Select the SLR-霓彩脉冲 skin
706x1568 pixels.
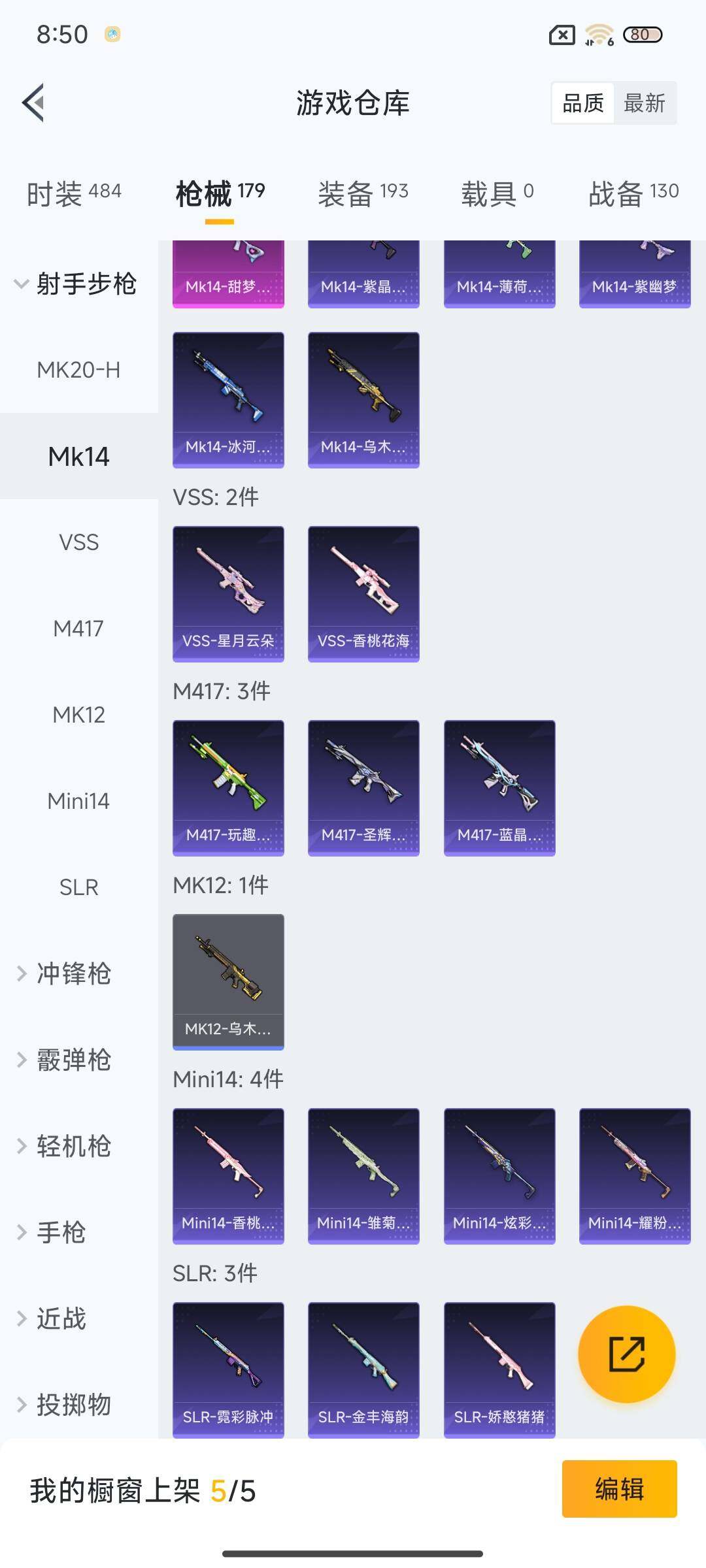[x=228, y=1369]
